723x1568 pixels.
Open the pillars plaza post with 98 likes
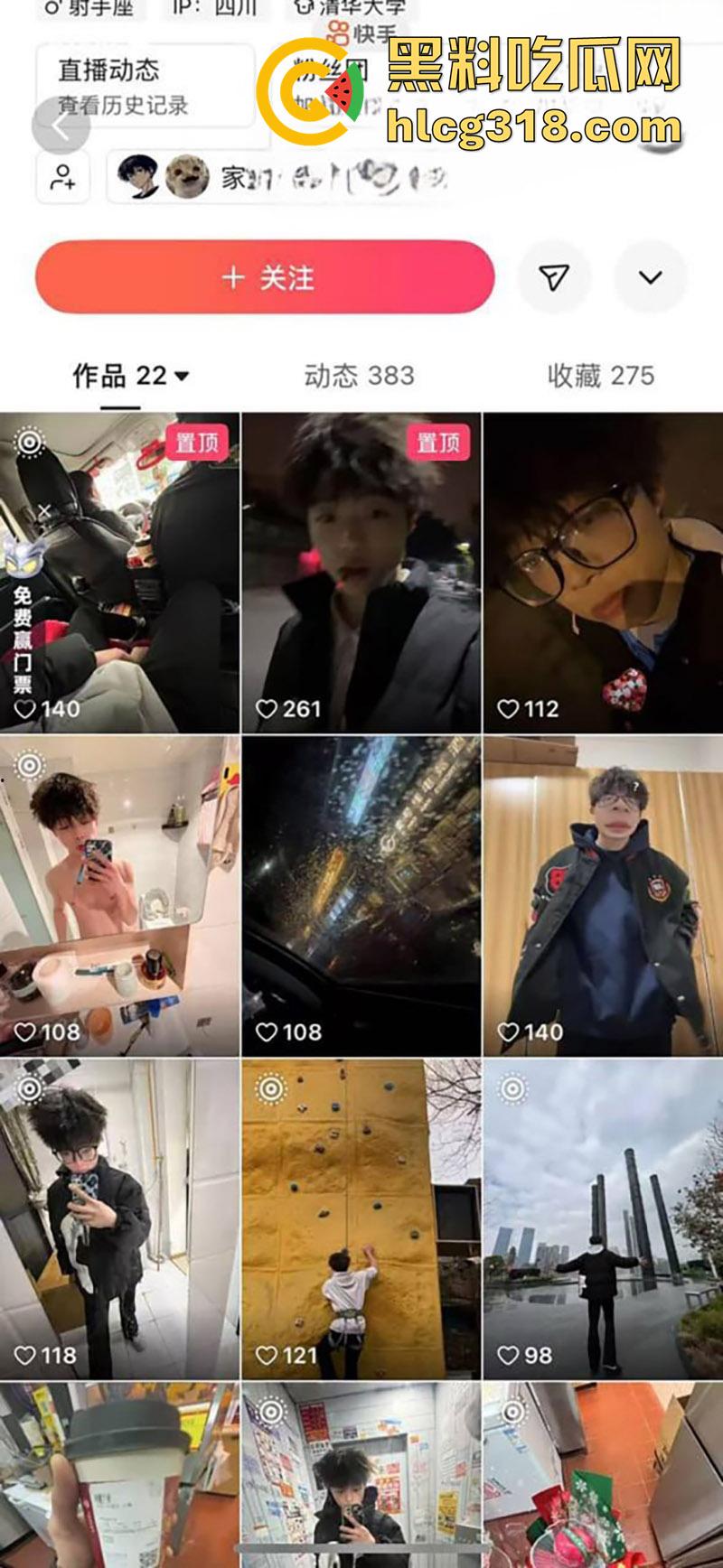(603, 1219)
